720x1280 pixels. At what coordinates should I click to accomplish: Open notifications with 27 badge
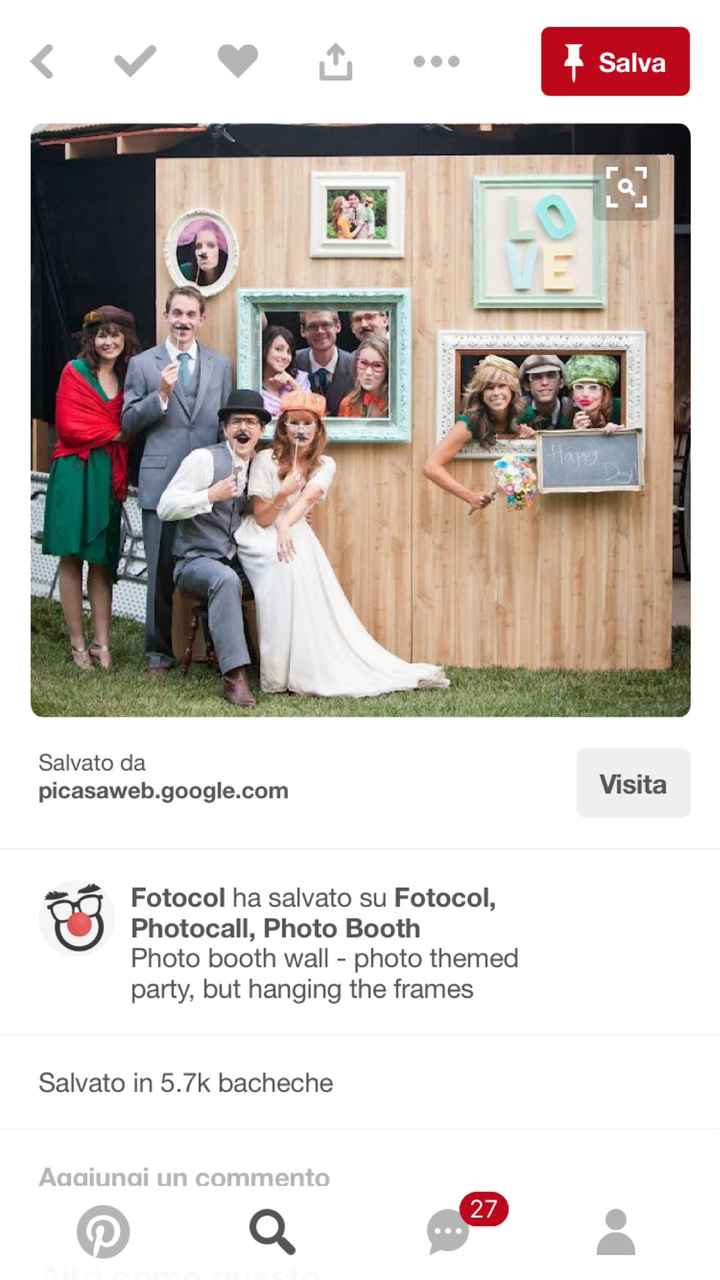448,1231
